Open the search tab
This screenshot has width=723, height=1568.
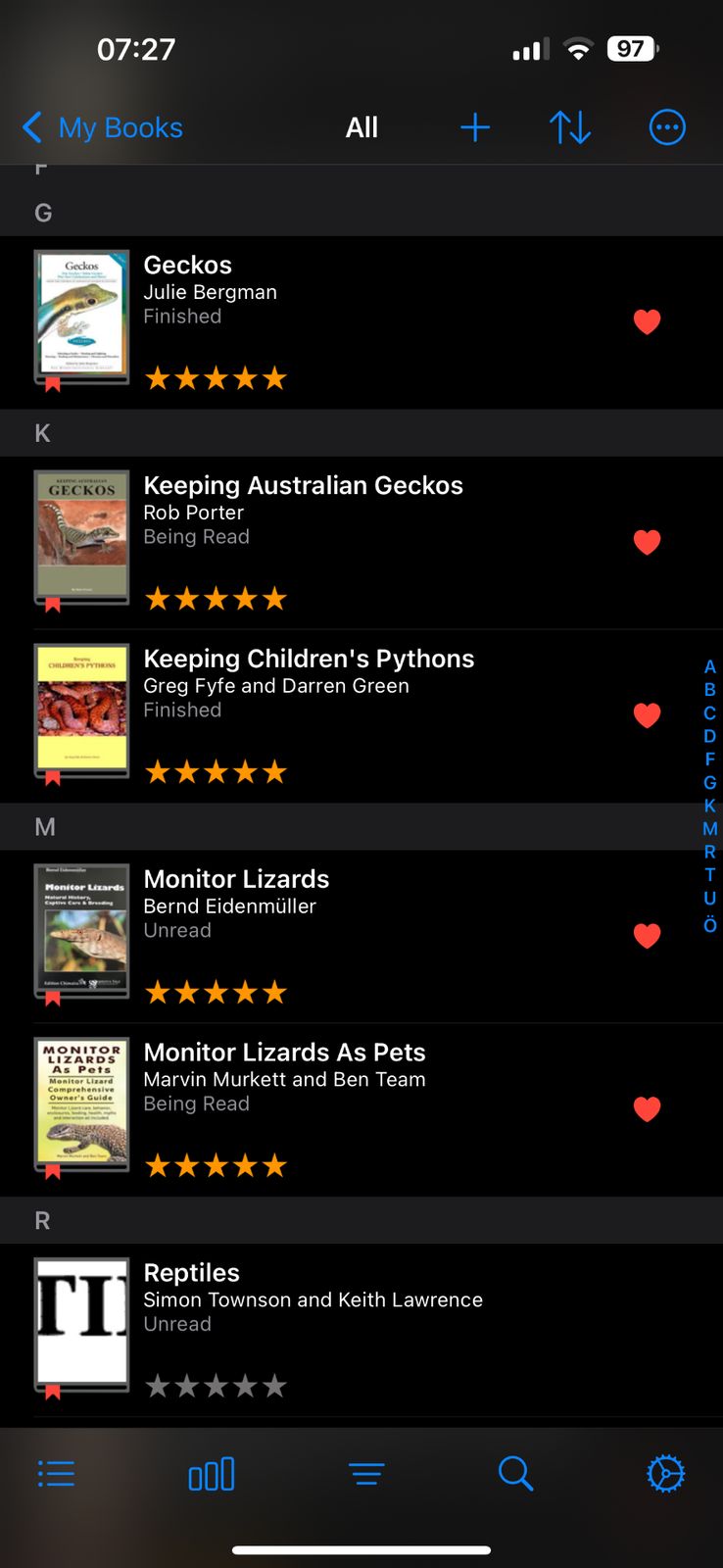515,1474
